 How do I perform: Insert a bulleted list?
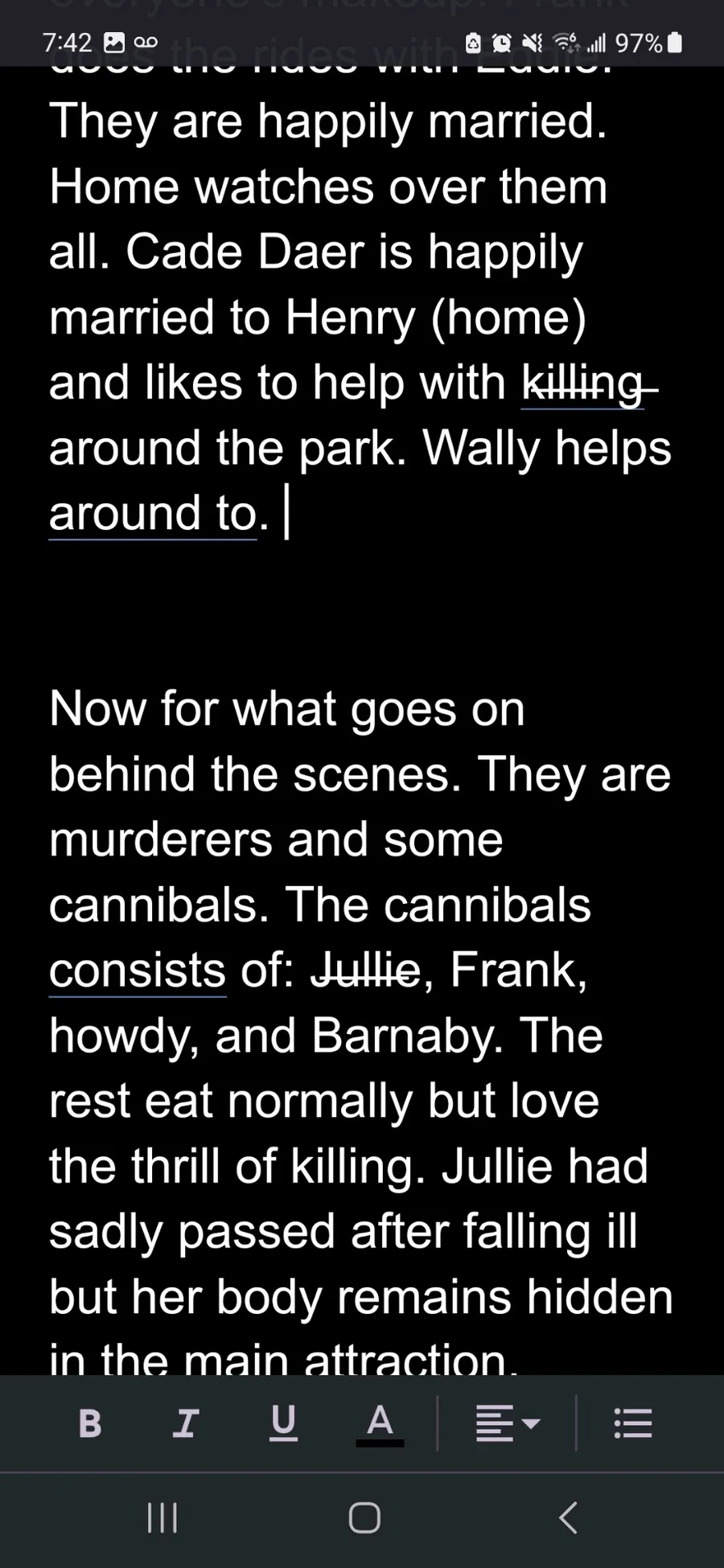click(633, 1424)
